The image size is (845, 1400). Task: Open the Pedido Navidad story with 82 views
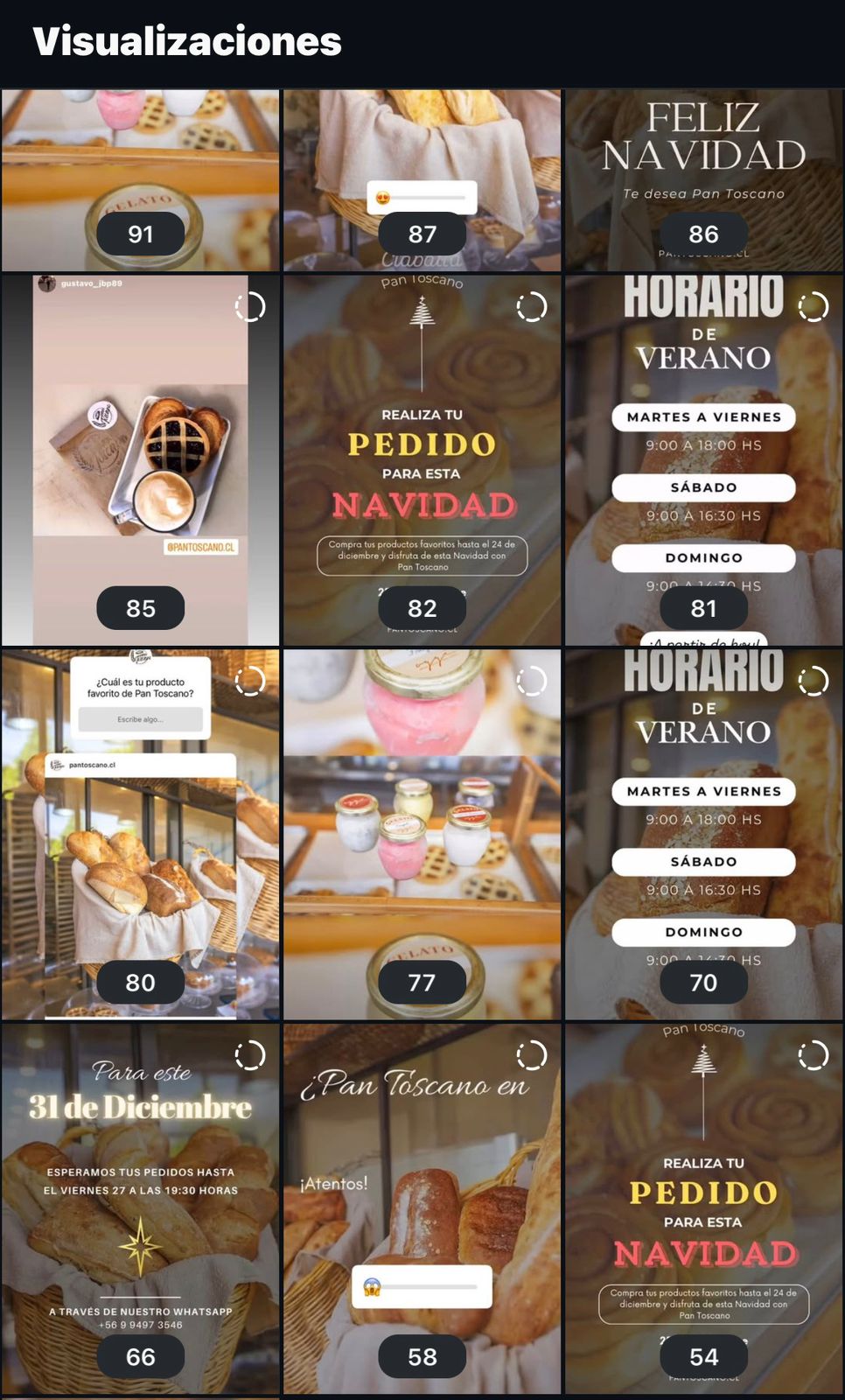(422, 459)
